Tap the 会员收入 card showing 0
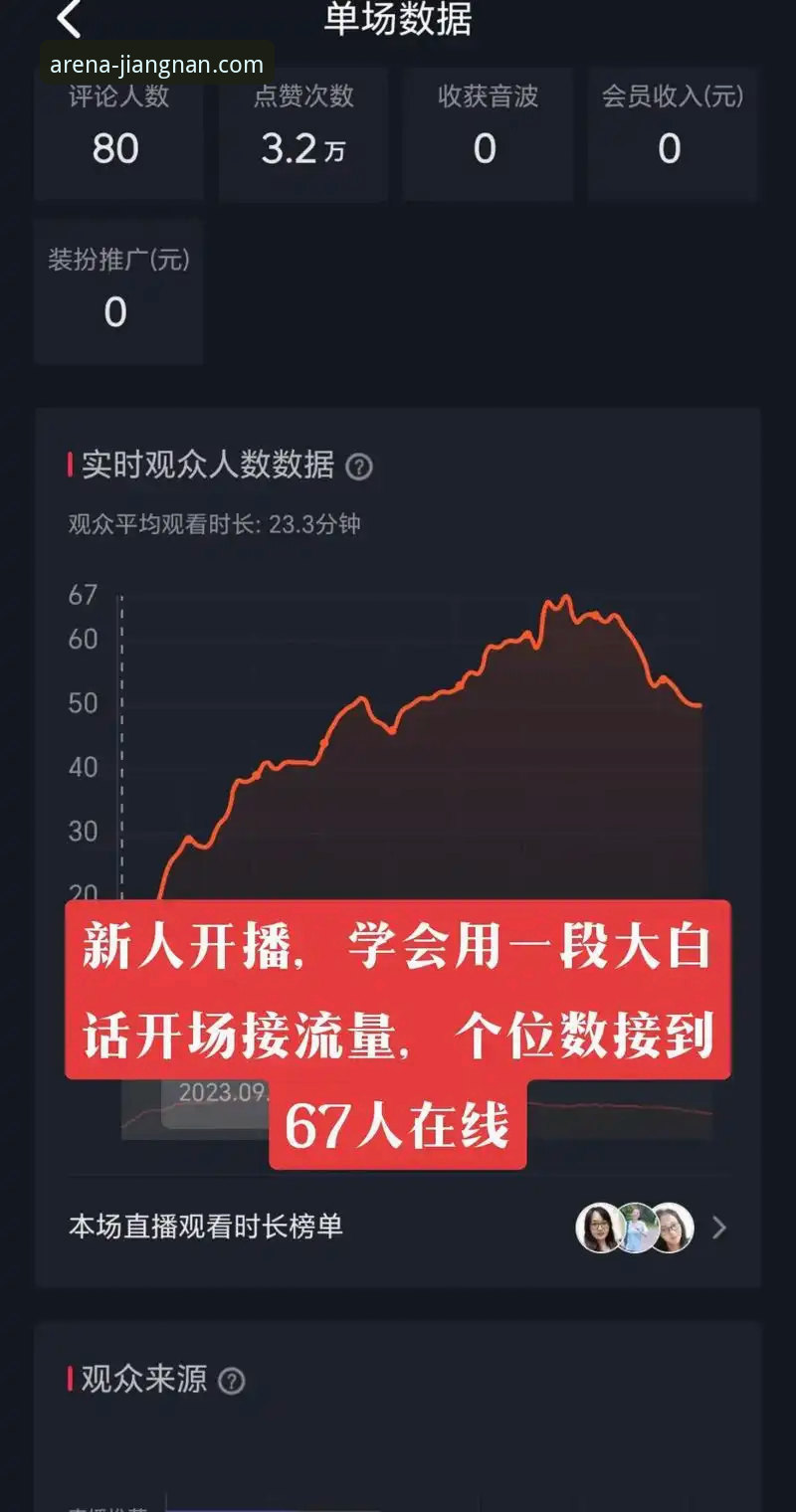 (671, 132)
